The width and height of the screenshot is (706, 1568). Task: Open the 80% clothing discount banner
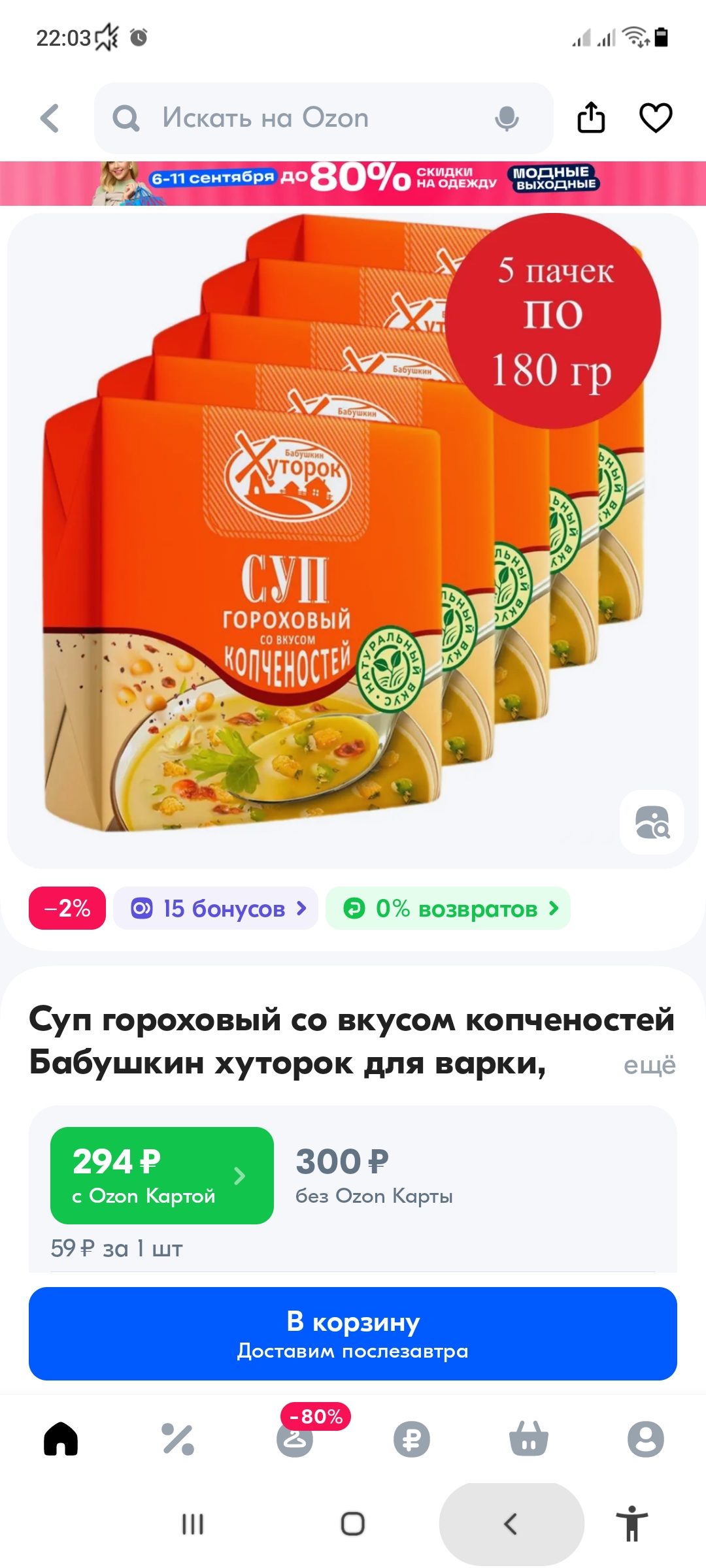pyautogui.click(x=353, y=184)
